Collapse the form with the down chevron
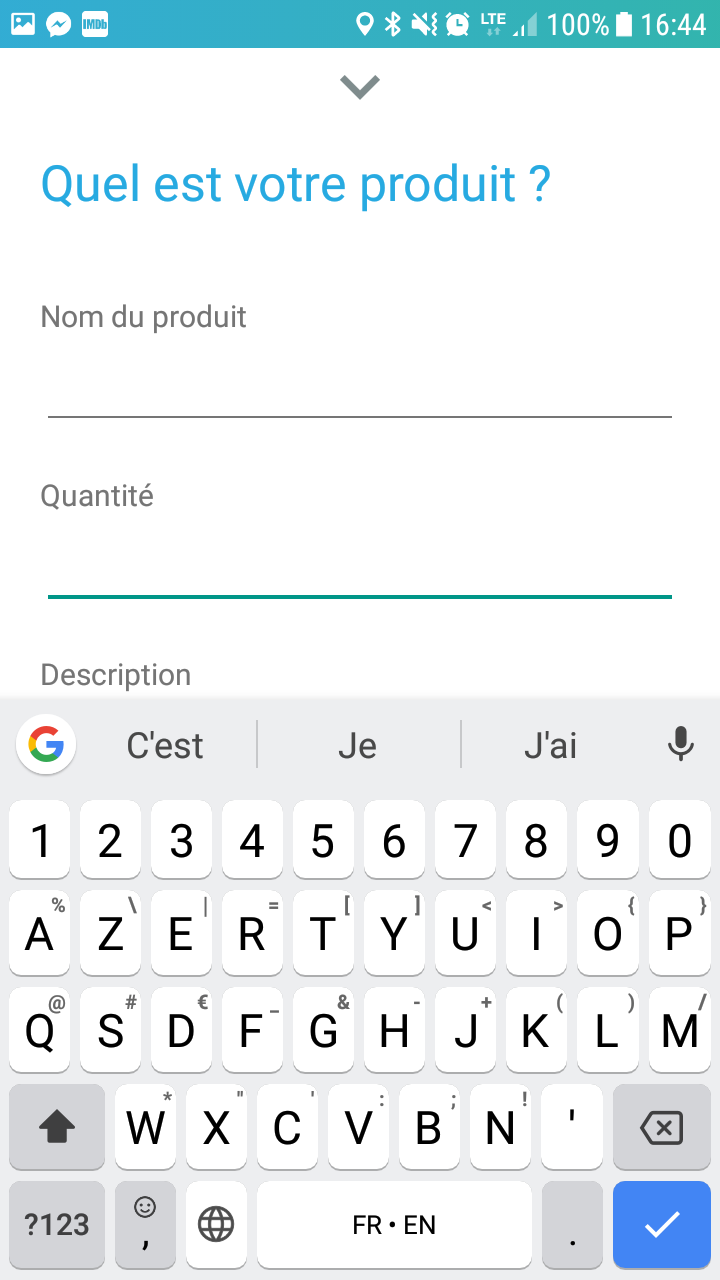This screenshot has width=720, height=1280. [360, 87]
